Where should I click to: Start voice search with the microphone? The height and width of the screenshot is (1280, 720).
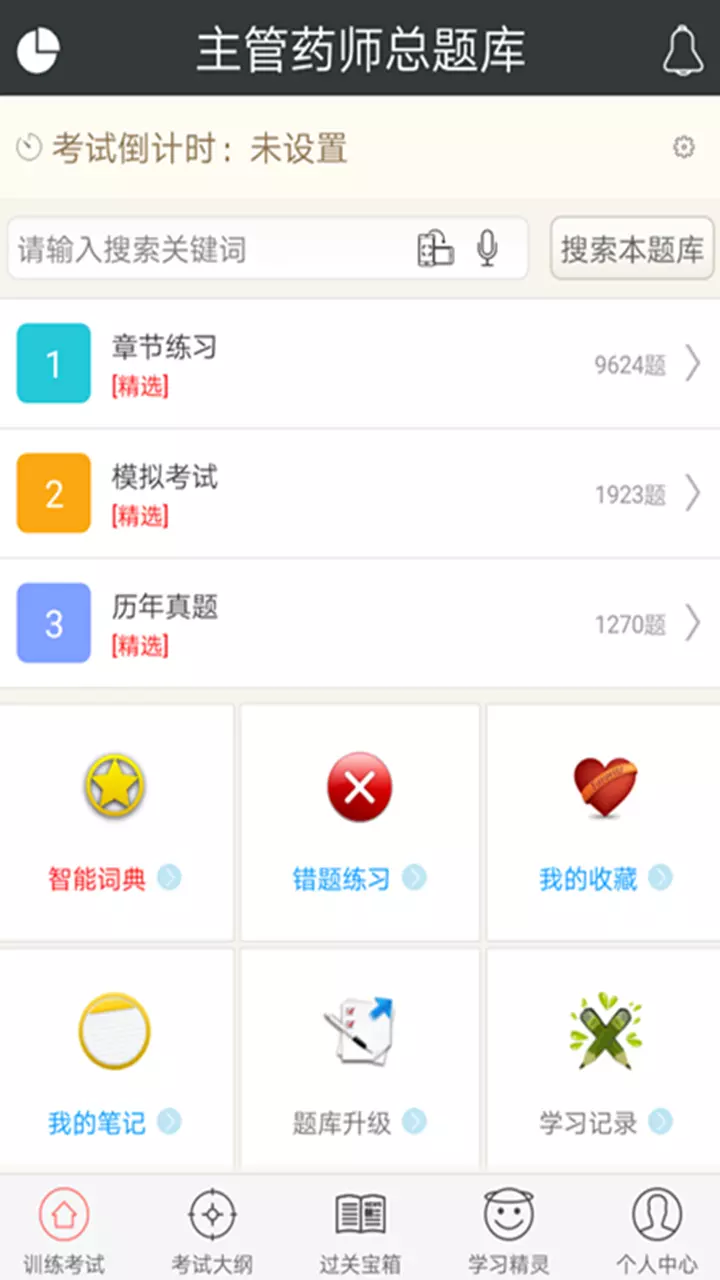(487, 249)
